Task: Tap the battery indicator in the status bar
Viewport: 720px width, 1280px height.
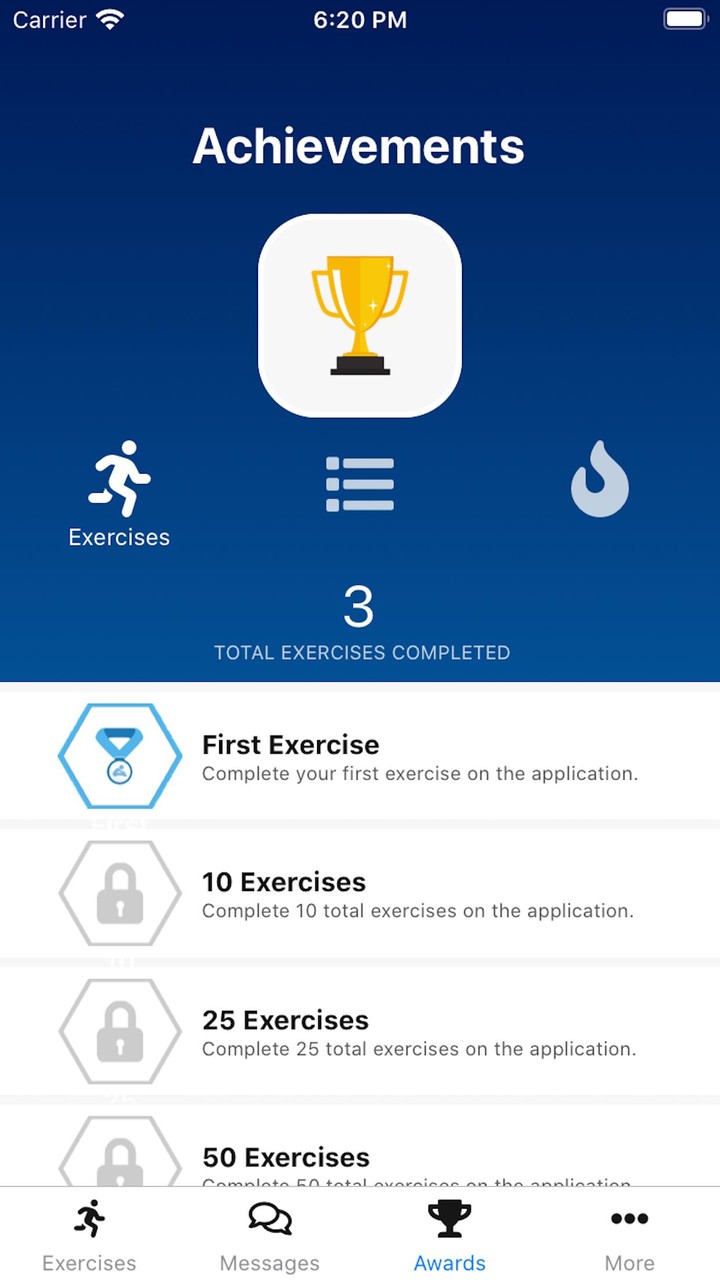Action: (x=686, y=18)
